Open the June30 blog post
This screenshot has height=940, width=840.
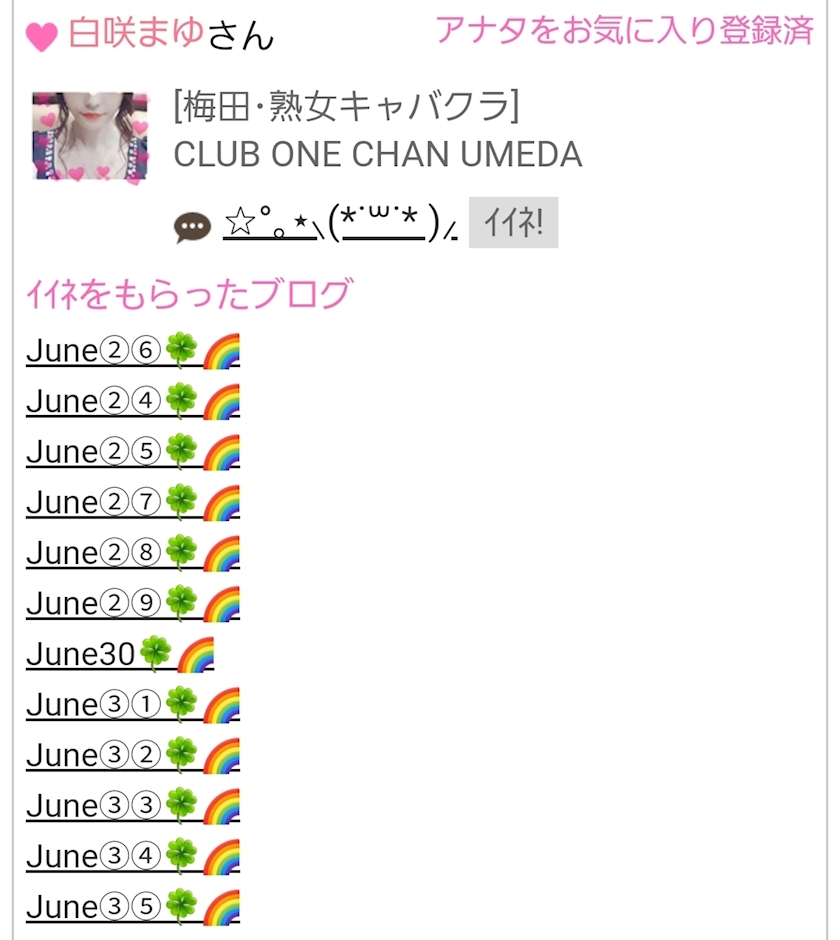pos(120,653)
